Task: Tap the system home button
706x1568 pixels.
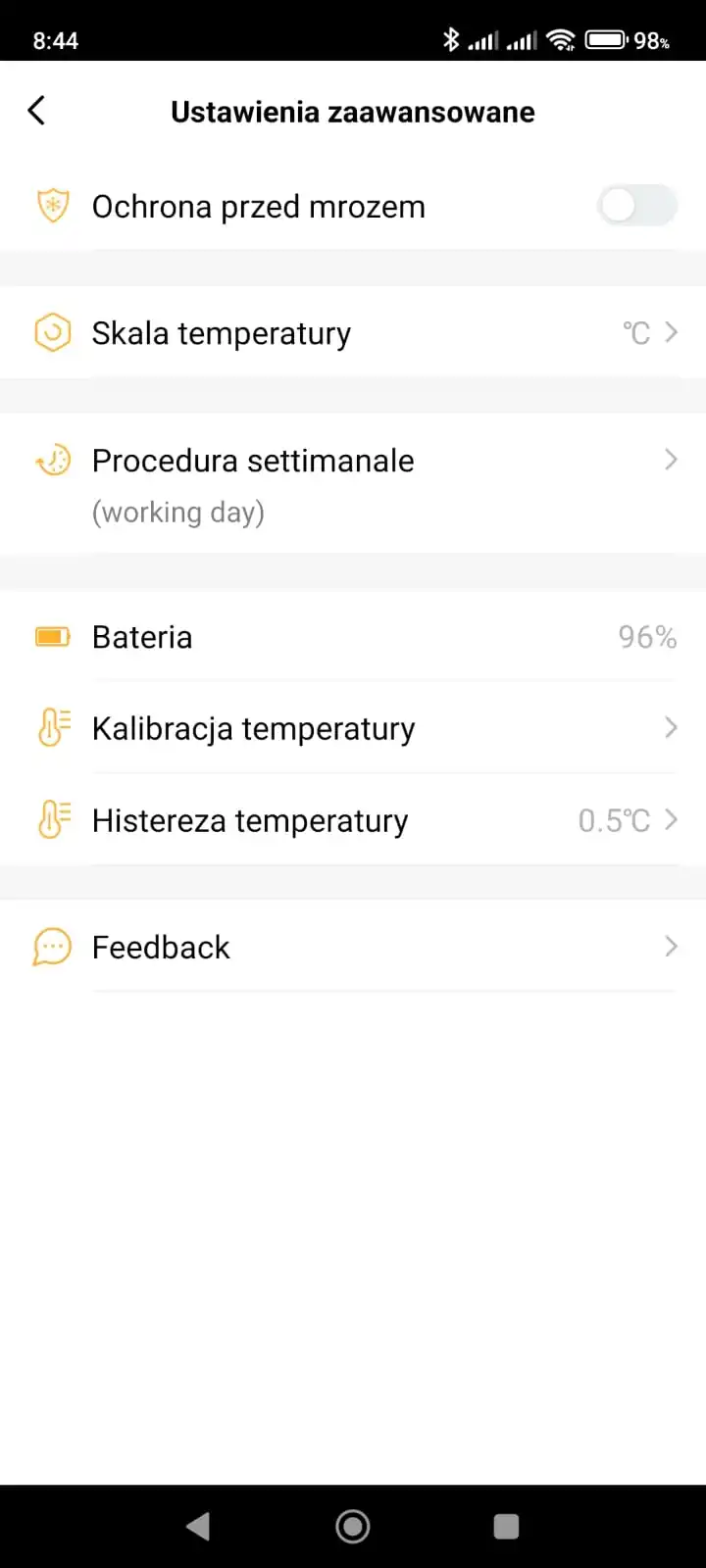Action: tap(353, 1526)
